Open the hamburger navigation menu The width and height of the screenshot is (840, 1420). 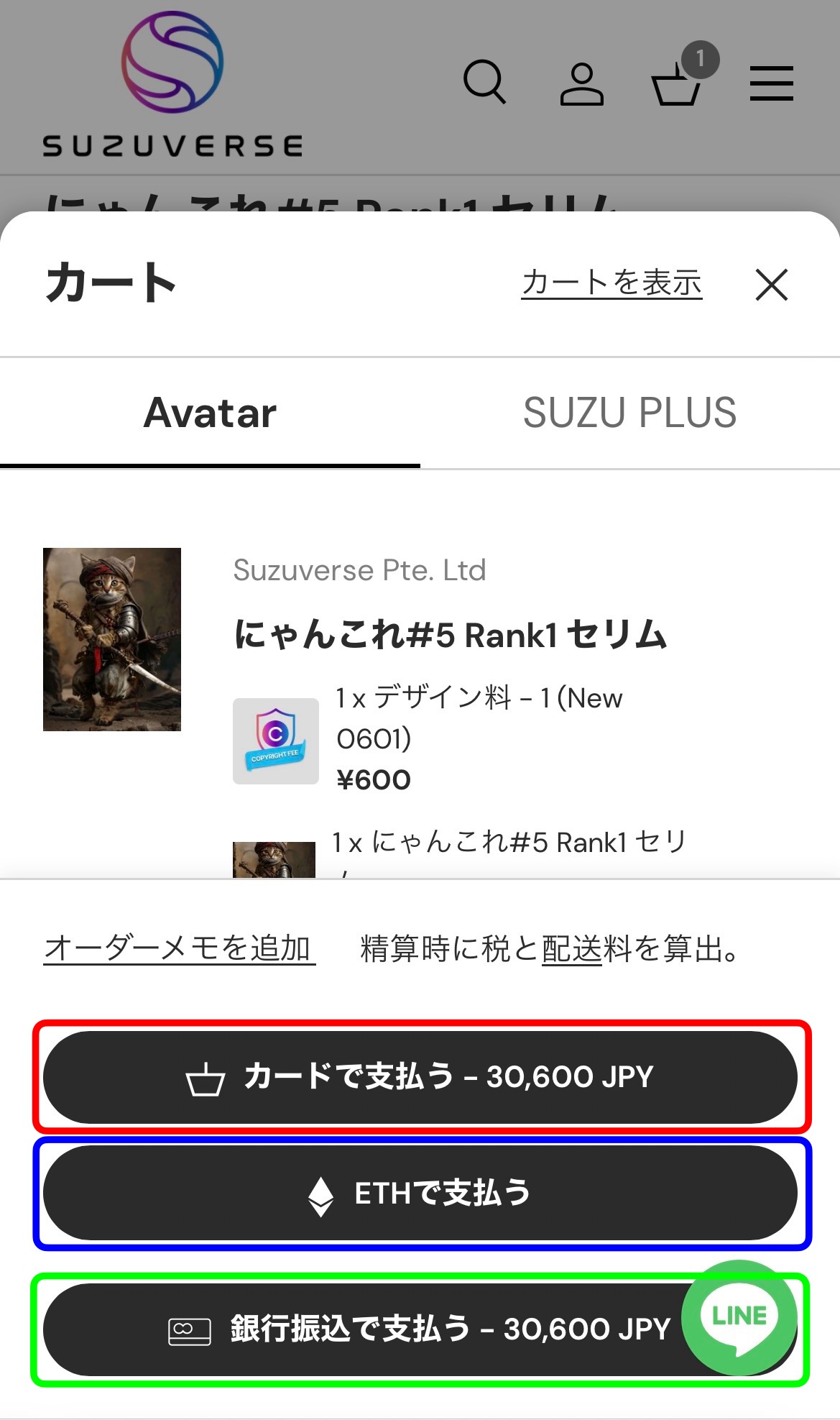(x=771, y=83)
